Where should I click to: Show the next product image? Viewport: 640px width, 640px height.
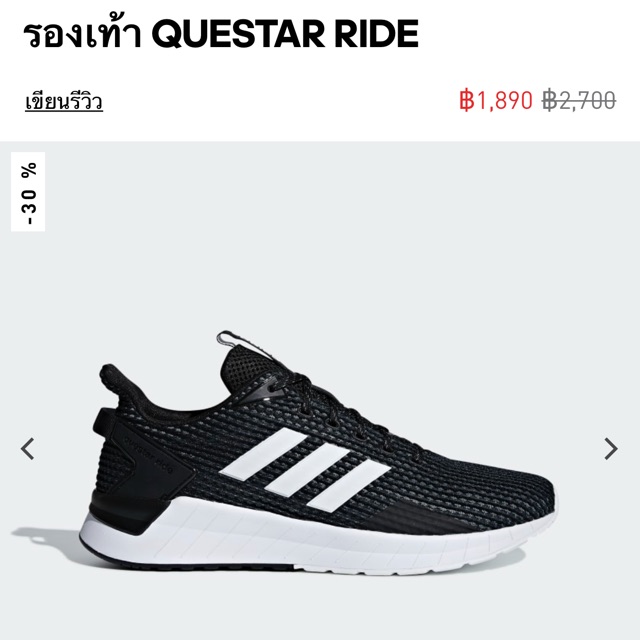click(611, 449)
